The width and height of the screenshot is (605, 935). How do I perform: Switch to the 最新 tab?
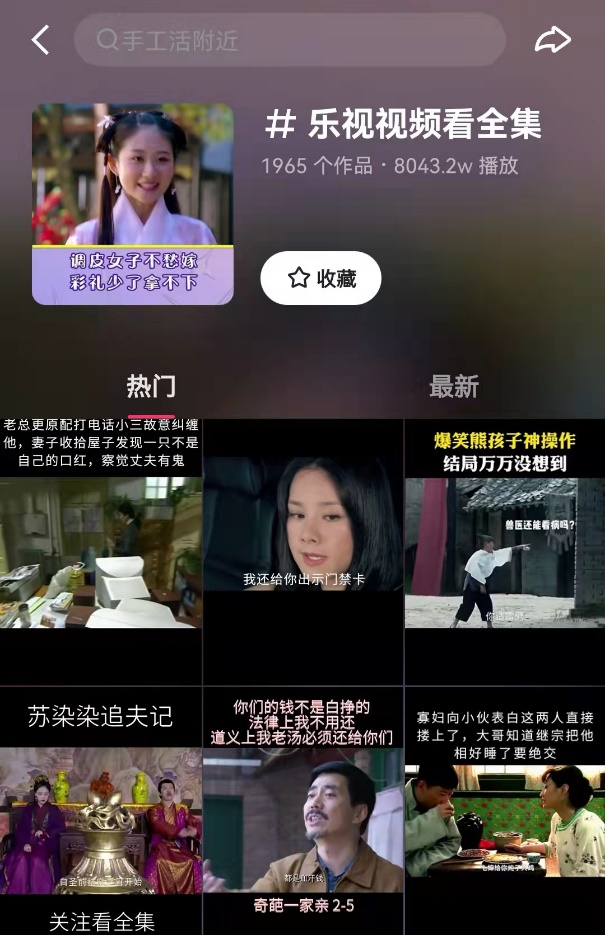(x=453, y=387)
